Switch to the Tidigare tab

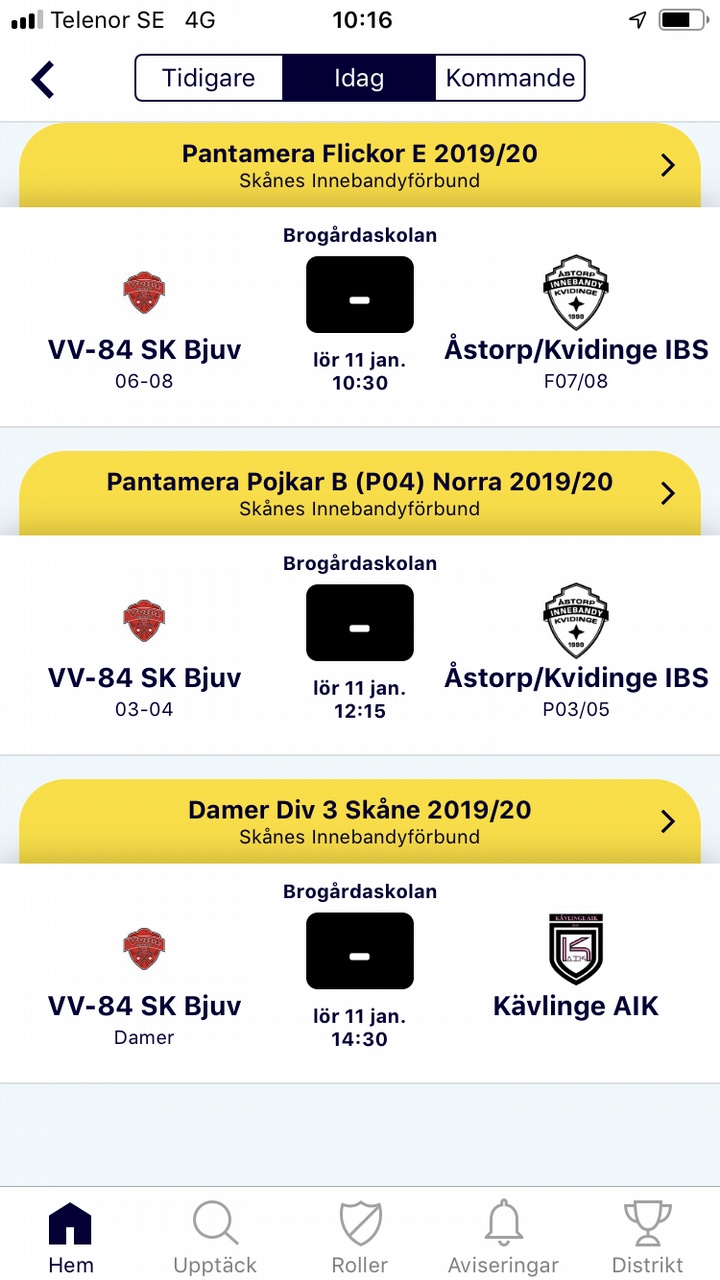[209, 78]
